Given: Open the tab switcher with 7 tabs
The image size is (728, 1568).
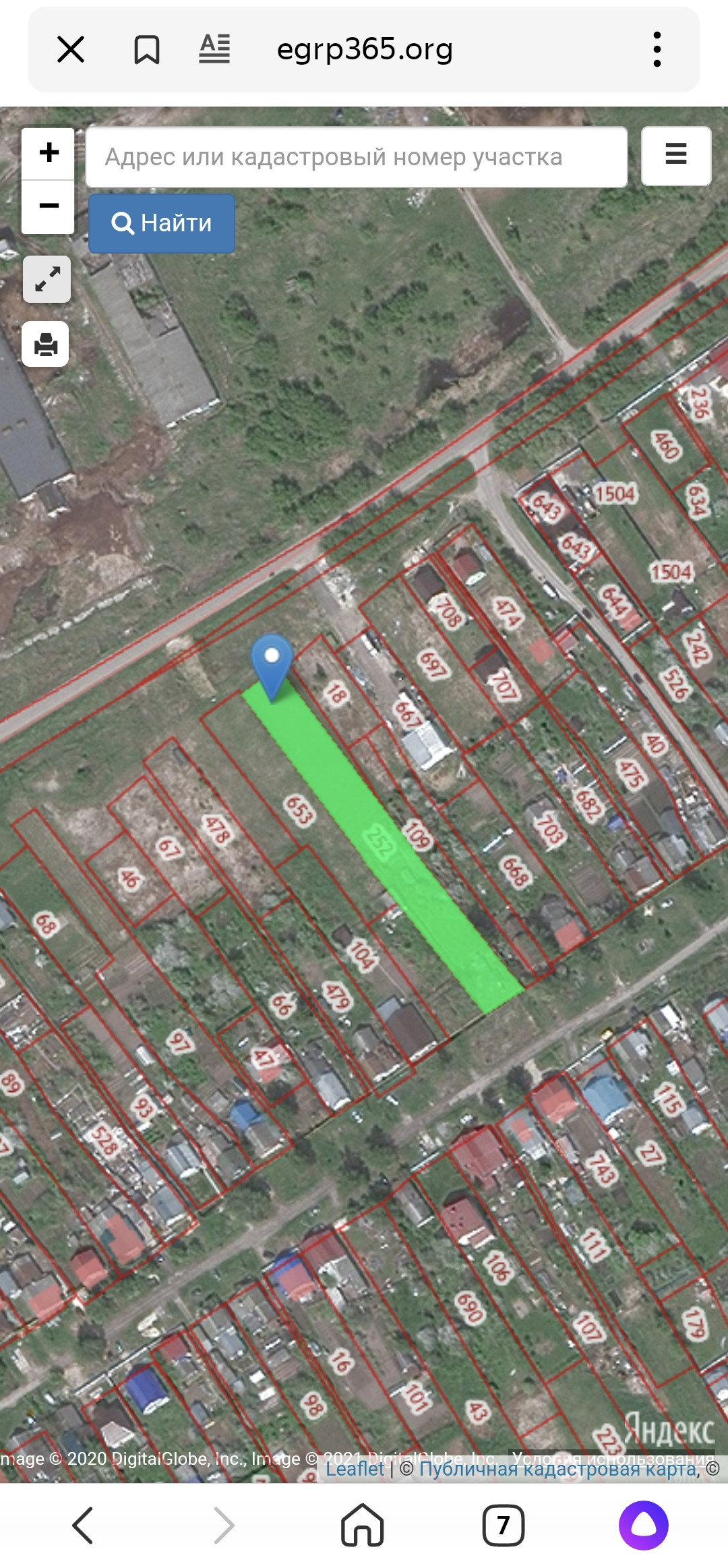Looking at the screenshot, I should (x=504, y=1525).
